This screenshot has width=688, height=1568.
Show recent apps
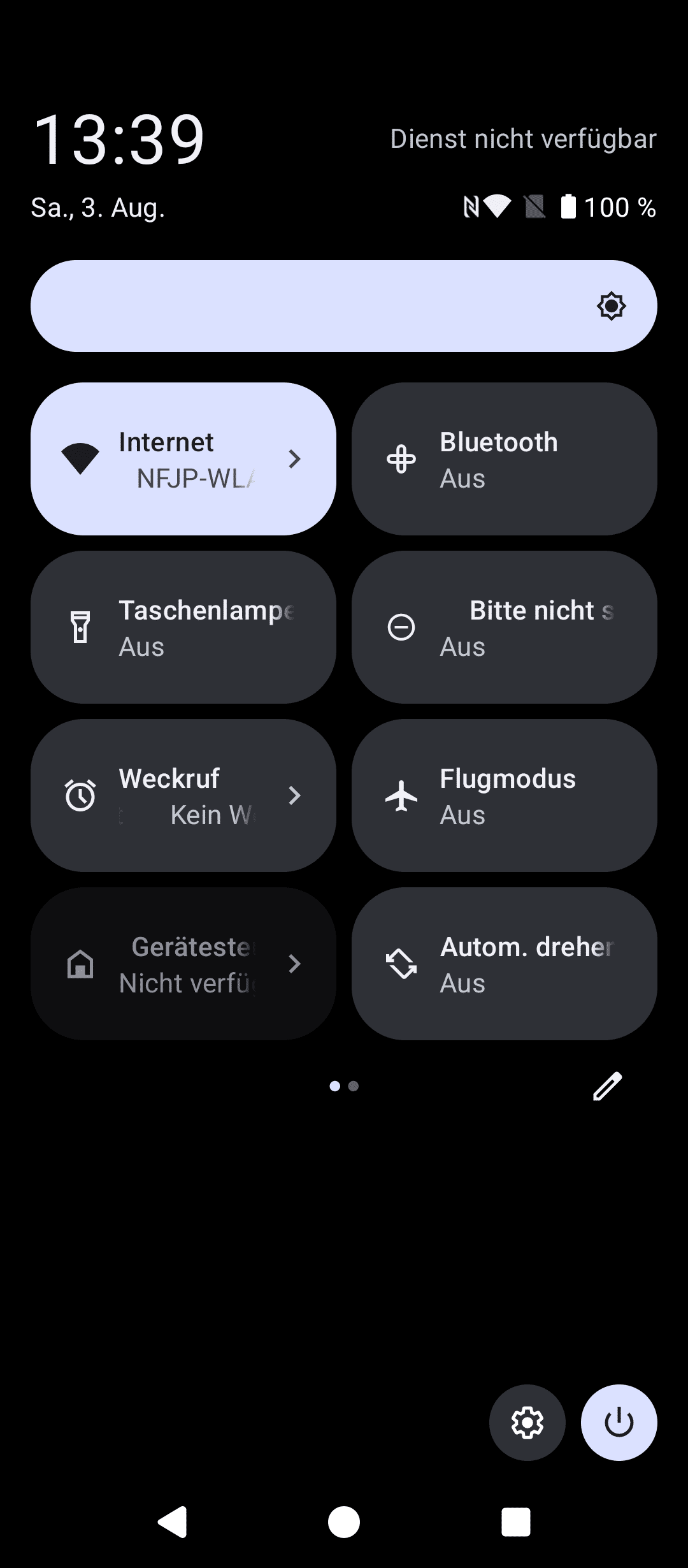pyautogui.click(x=516, y=1522)
